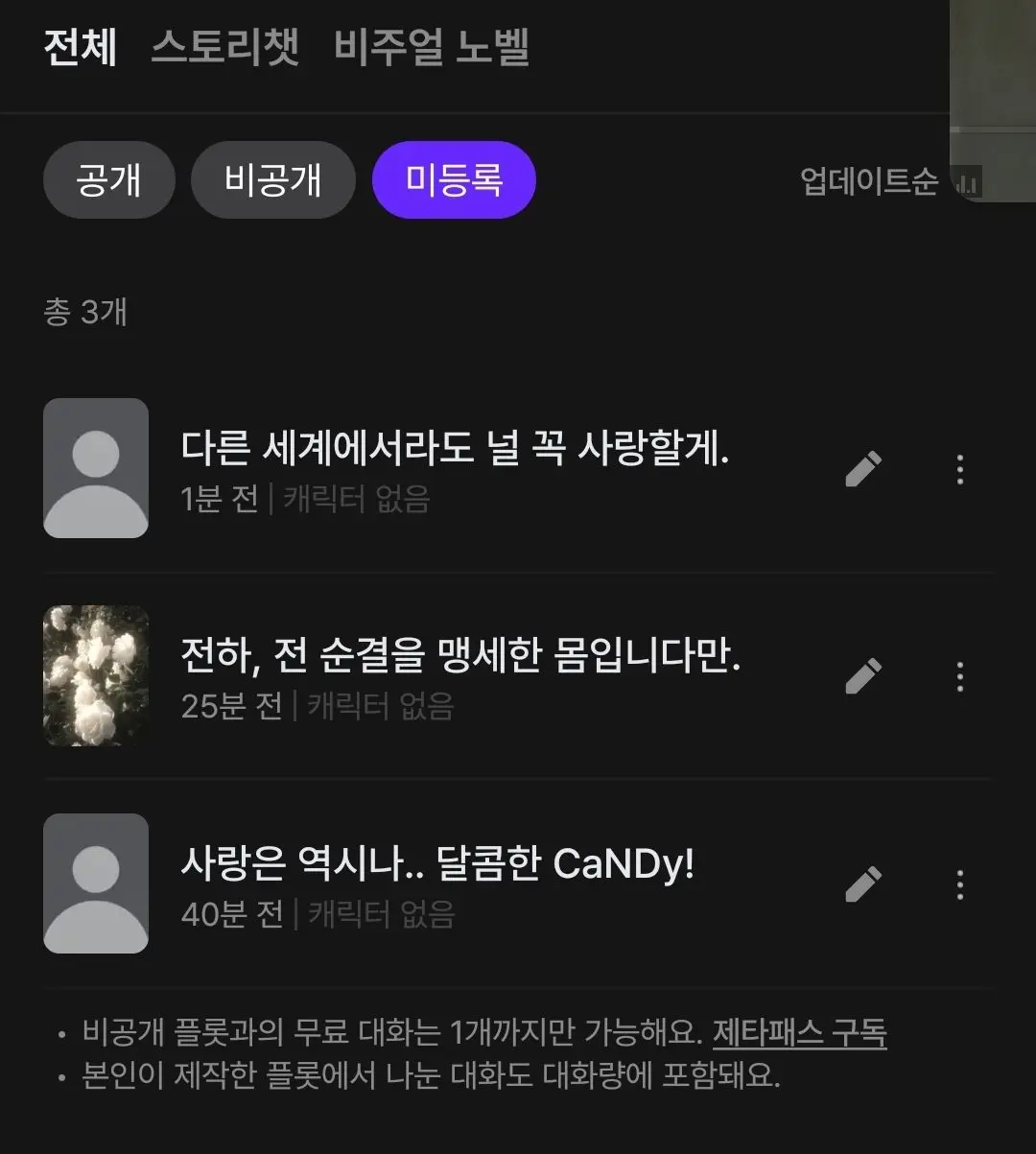Switch to the 비주얼 노벨 tab

point(432,47)
